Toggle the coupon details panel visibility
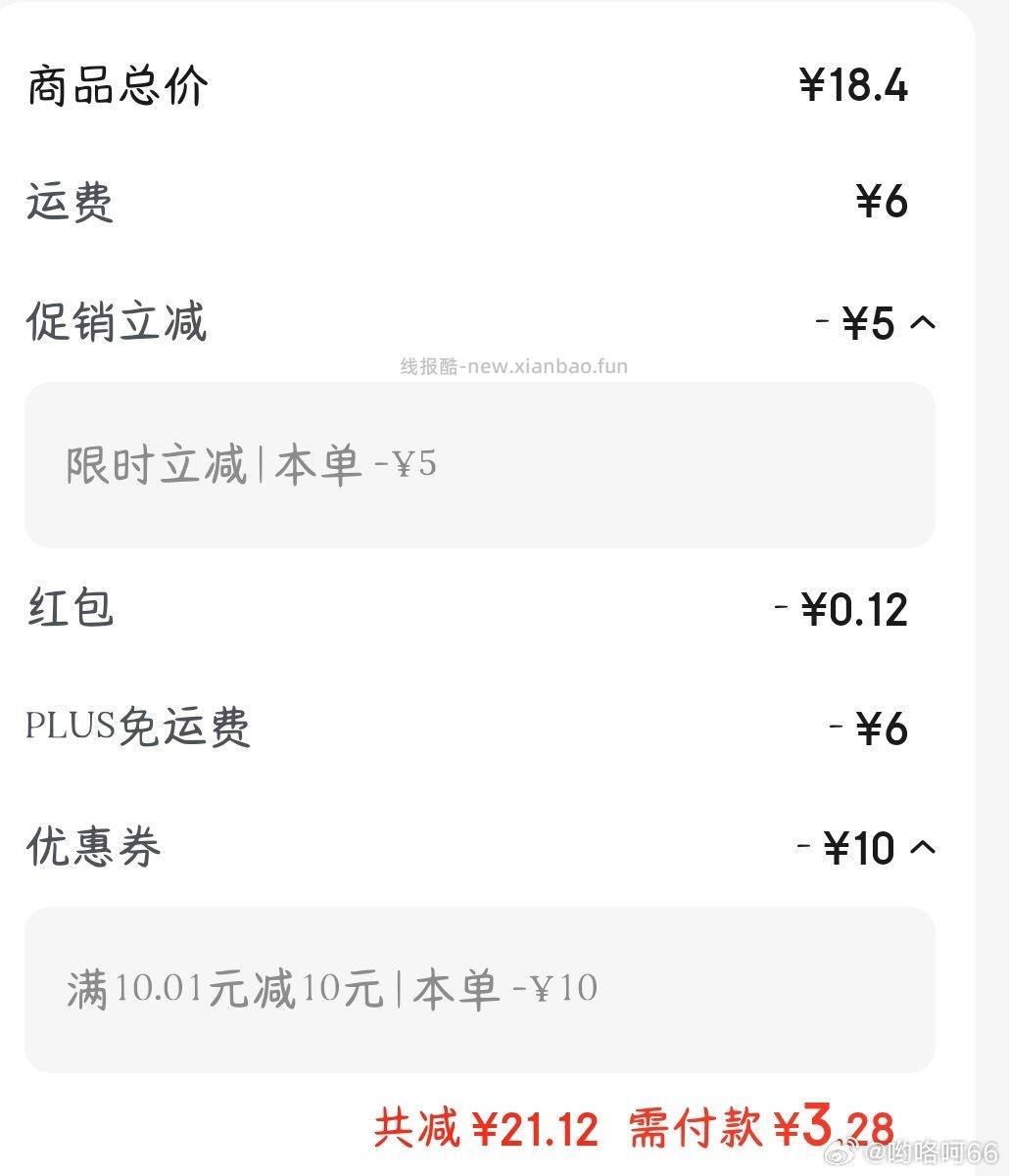 coord(922,848)
